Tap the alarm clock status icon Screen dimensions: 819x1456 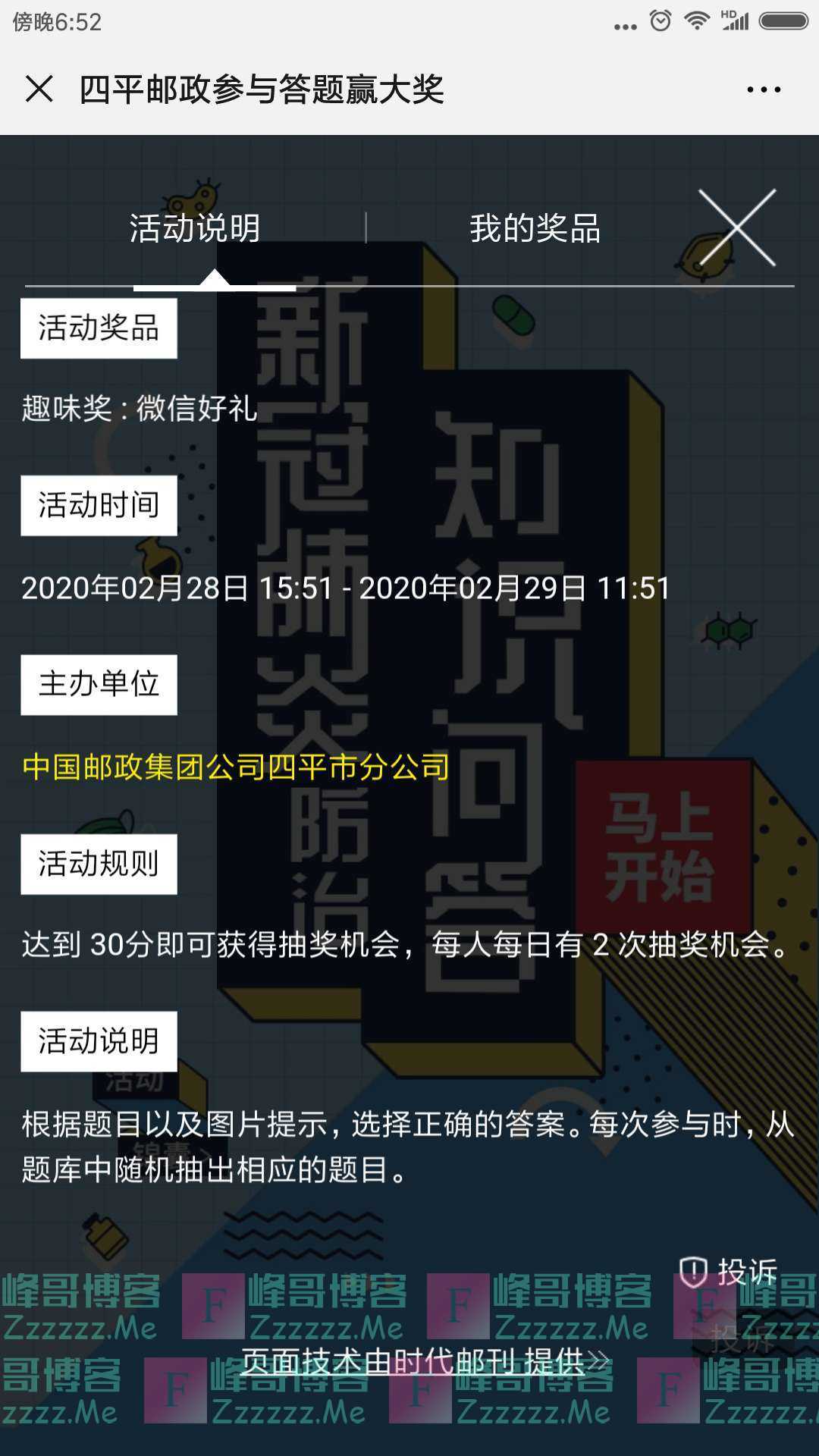(x=659, y=20)
